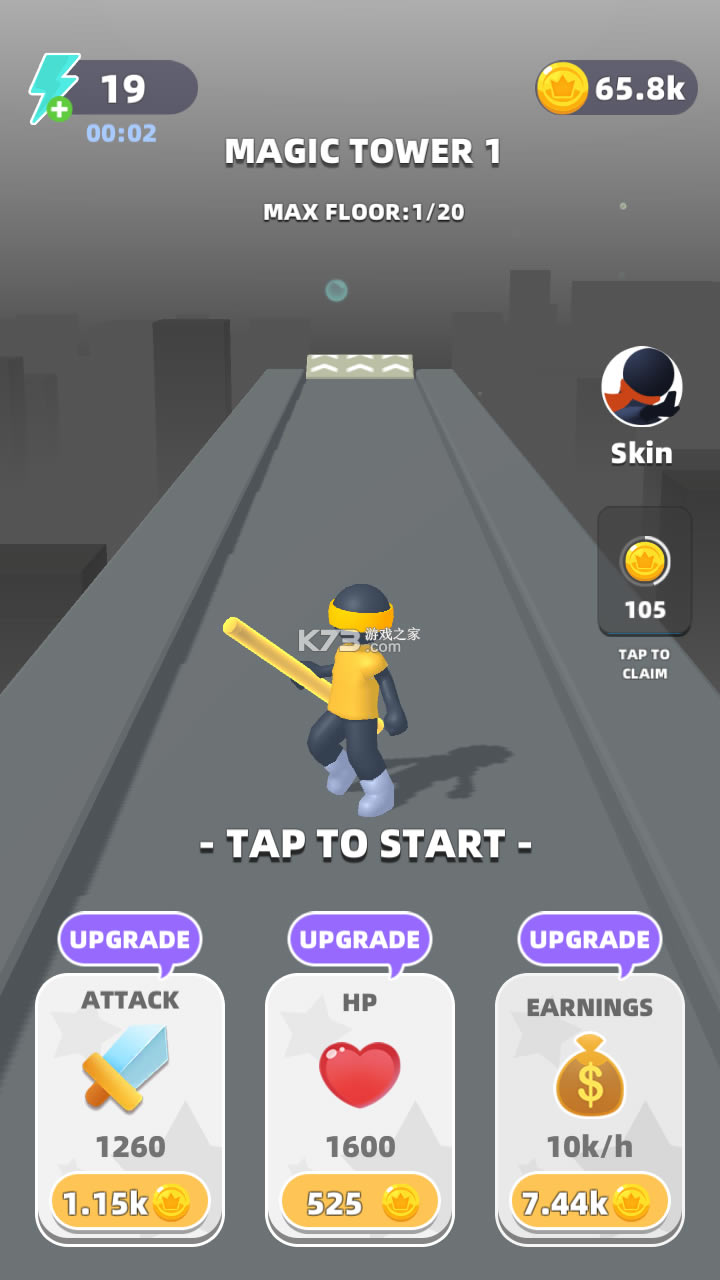Upgrade HP for 525 coins

[360, 1203]
